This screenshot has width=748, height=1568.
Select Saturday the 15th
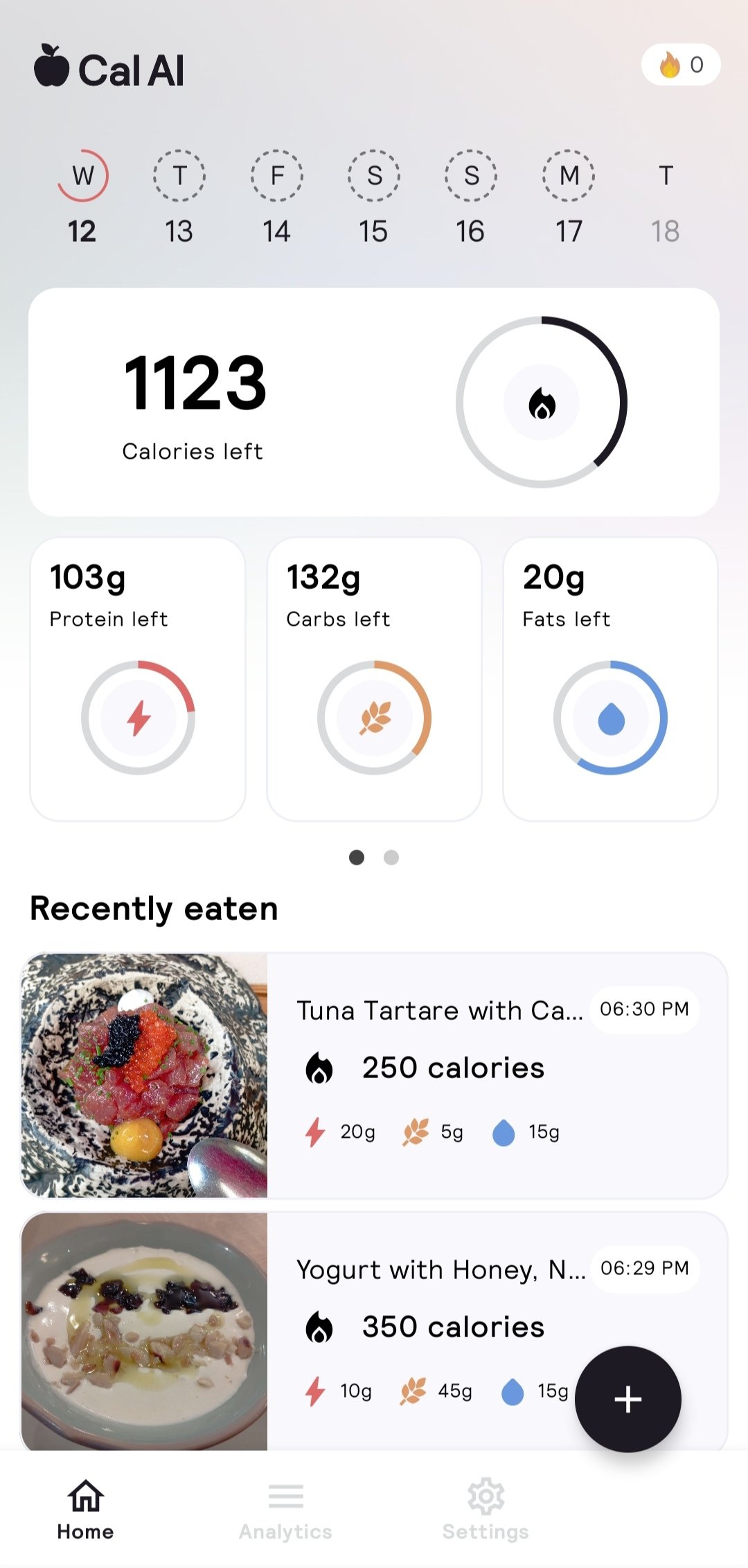374,197
